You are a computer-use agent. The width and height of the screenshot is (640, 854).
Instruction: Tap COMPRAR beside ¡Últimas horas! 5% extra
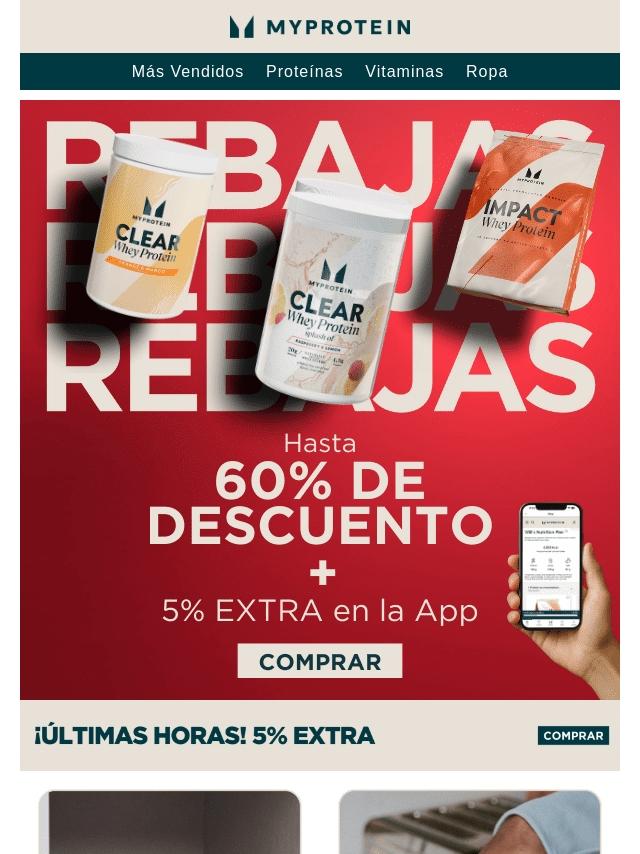click(x=573, y=736)
